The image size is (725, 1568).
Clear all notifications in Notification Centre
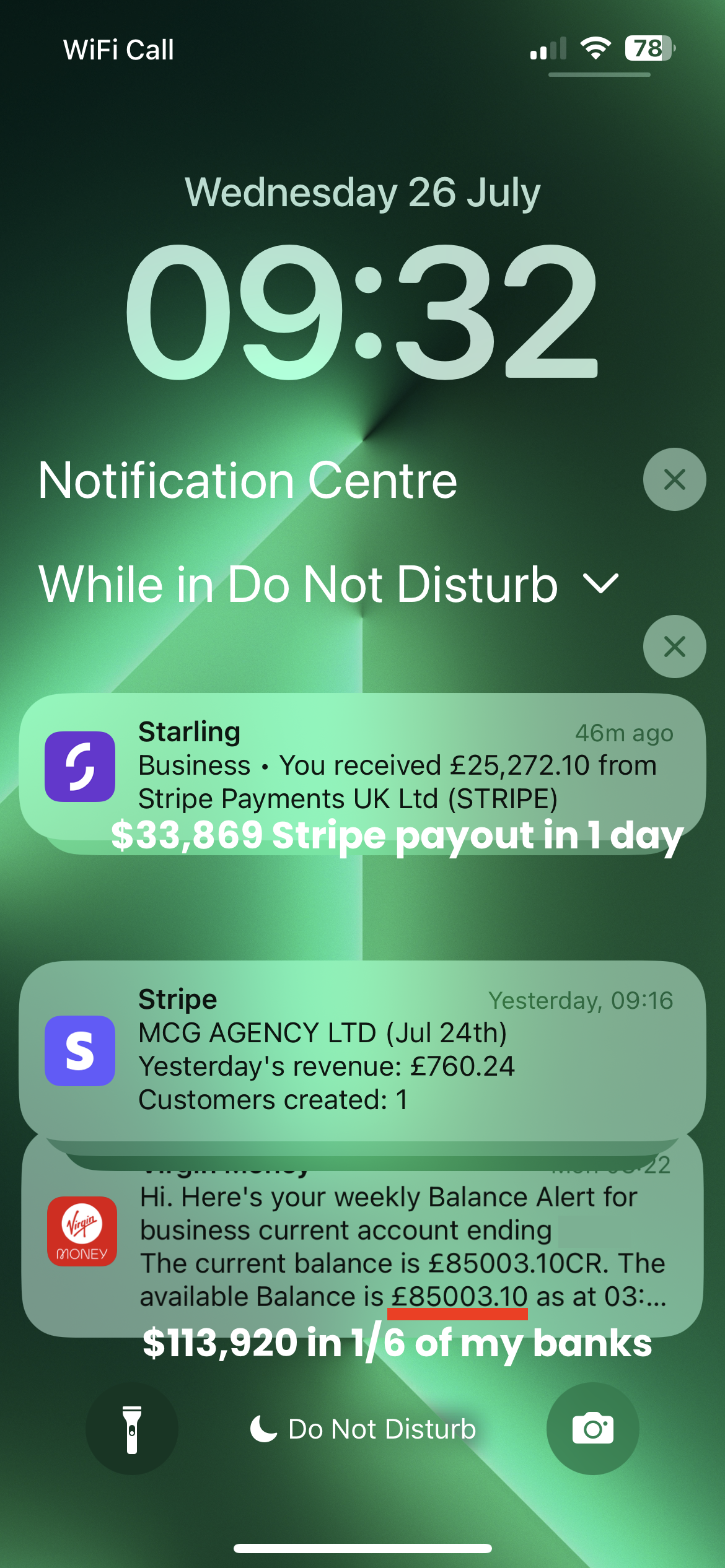click(674, 479)
